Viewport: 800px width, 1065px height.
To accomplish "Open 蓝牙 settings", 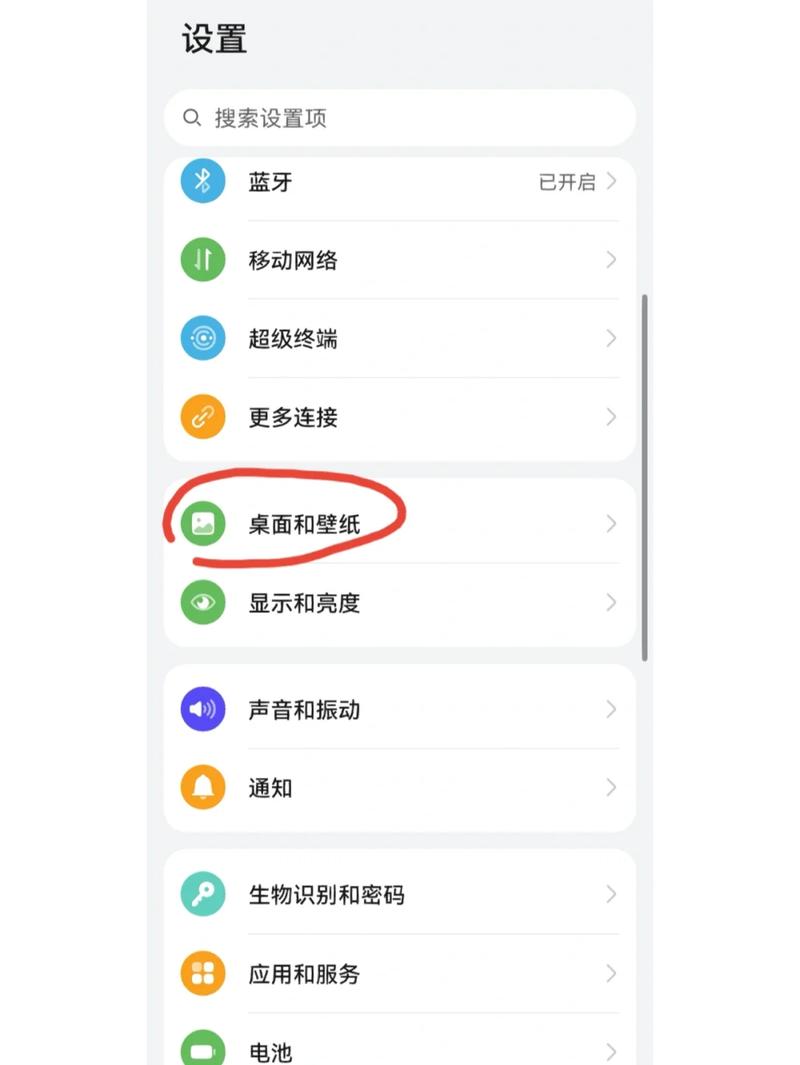I will (400, 182).
